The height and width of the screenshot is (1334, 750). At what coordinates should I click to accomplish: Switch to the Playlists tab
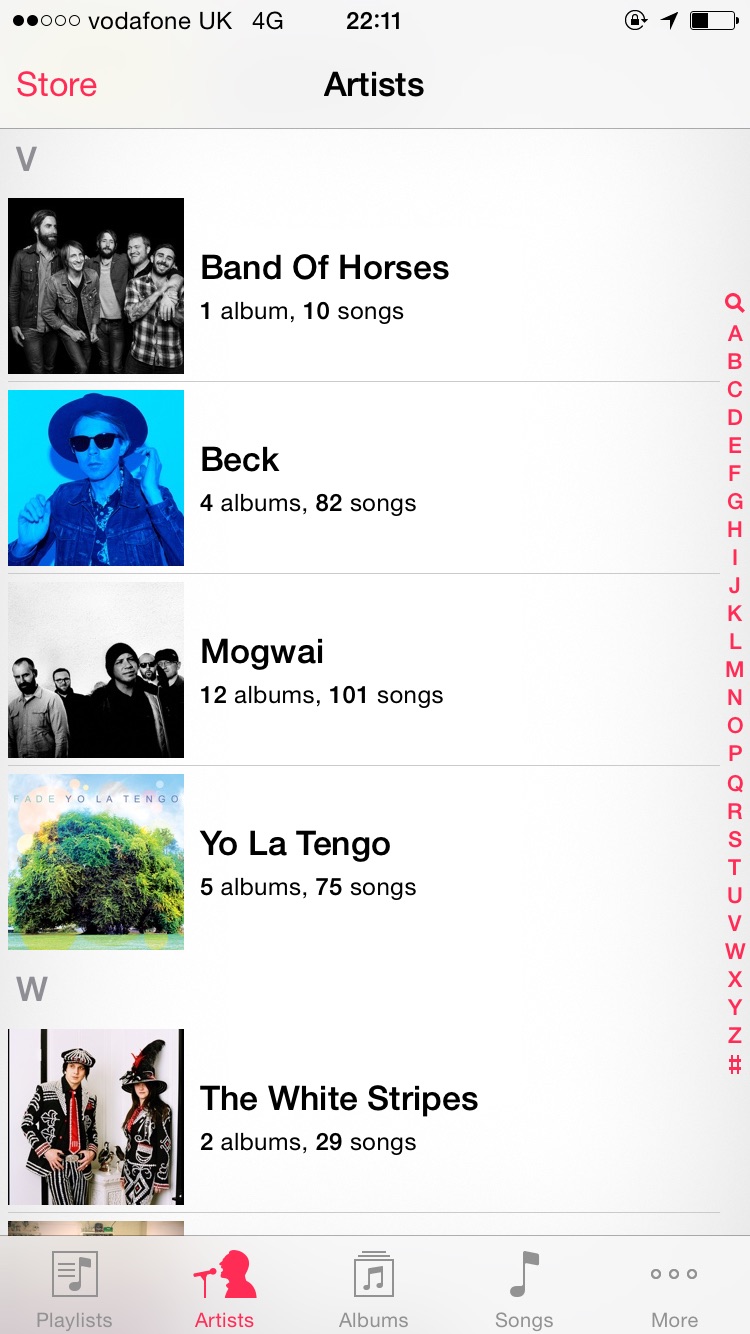click(74, 1288)
